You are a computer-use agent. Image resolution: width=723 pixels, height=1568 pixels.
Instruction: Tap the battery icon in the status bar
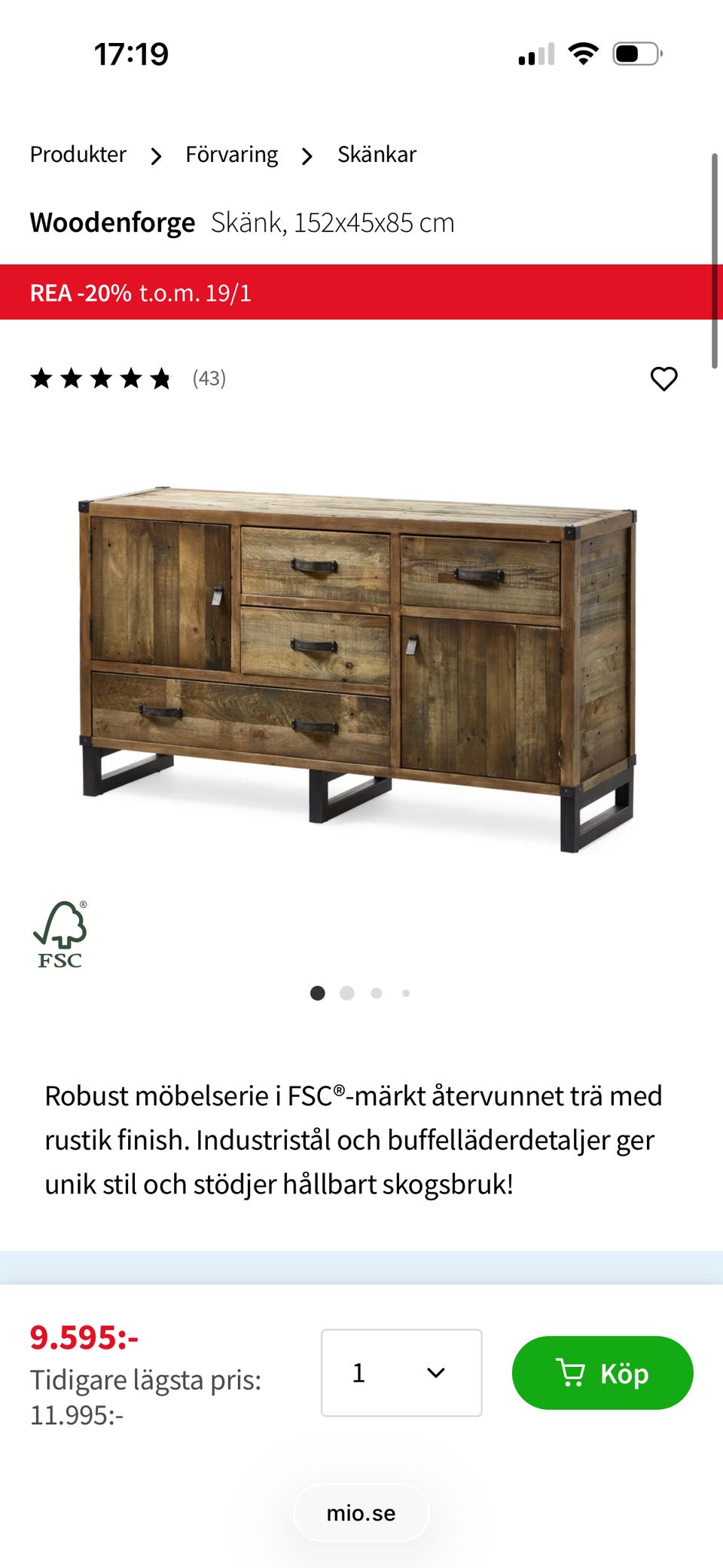[636, 52]
